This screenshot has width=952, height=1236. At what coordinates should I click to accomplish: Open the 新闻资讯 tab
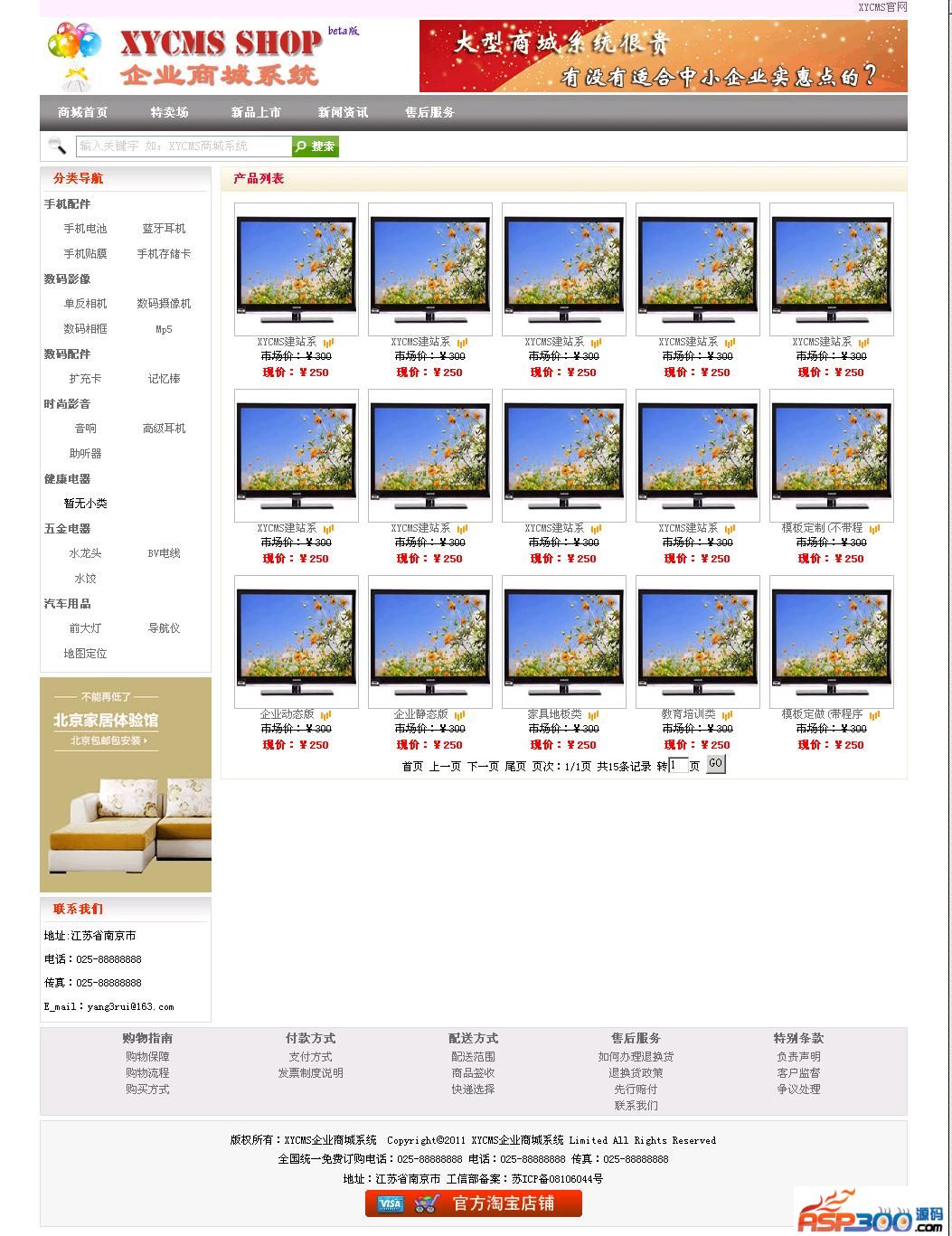(343, 113)
